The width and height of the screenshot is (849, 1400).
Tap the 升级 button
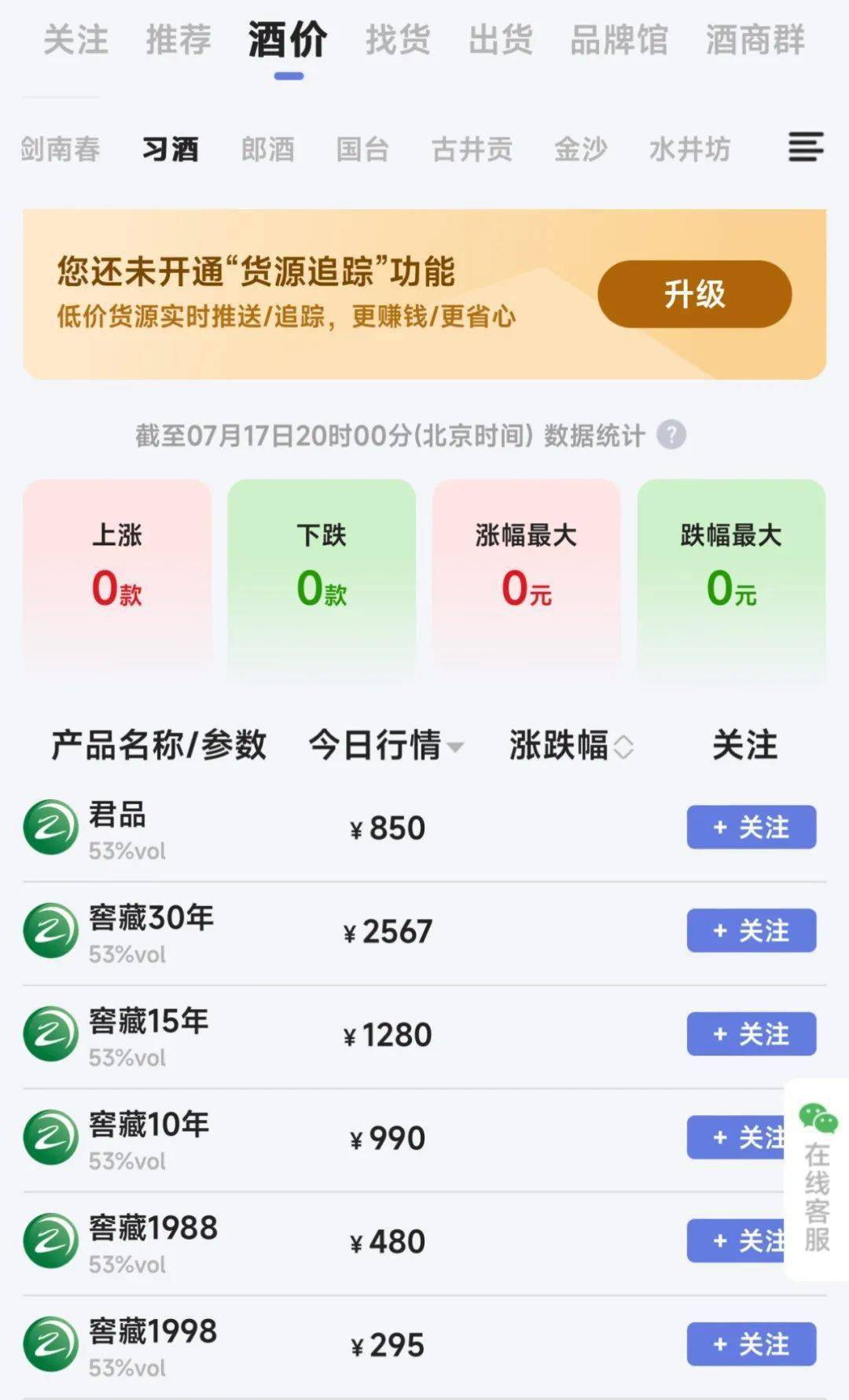click(694, 294)
